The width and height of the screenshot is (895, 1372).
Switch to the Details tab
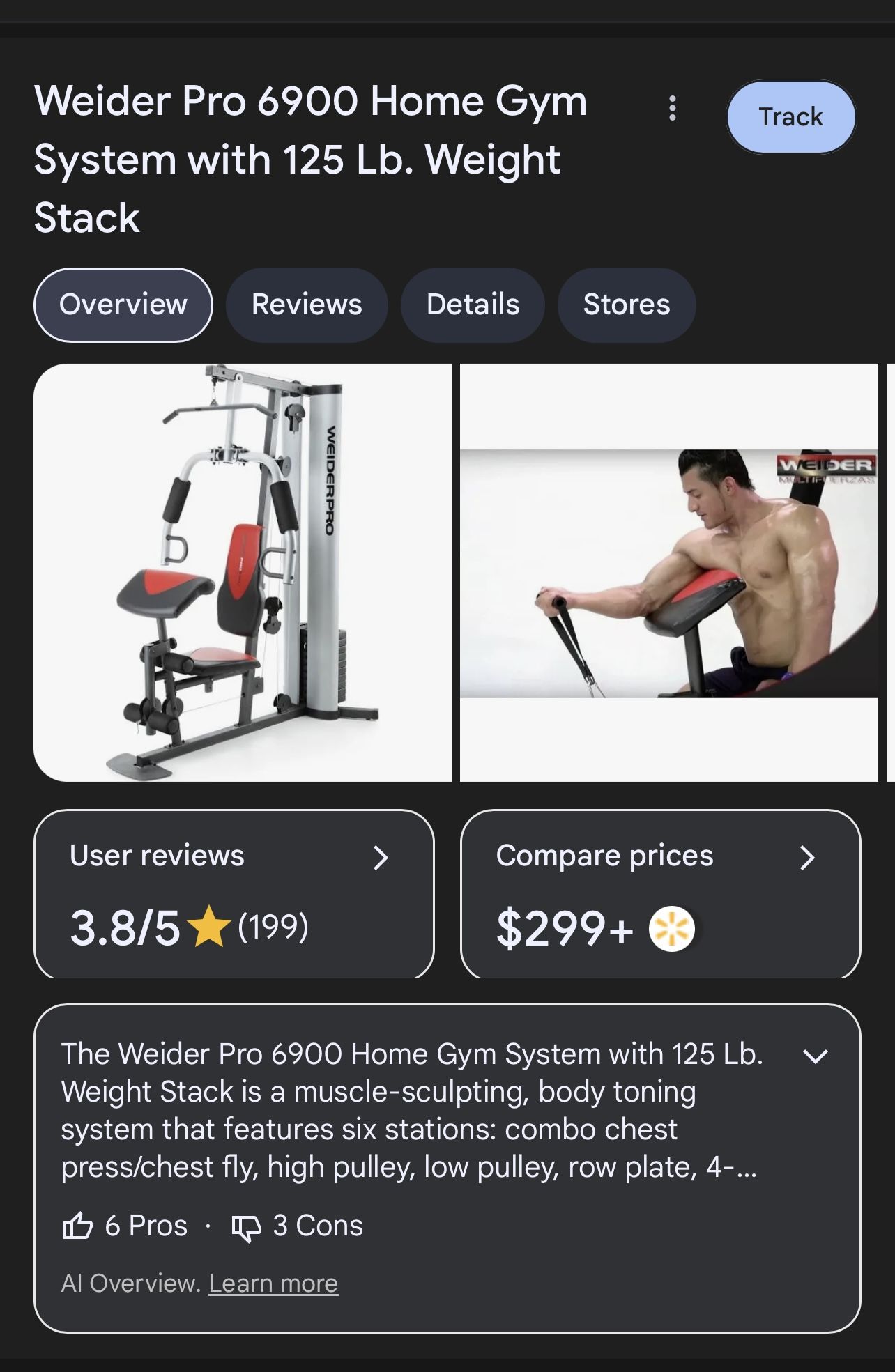pos(473,305)
